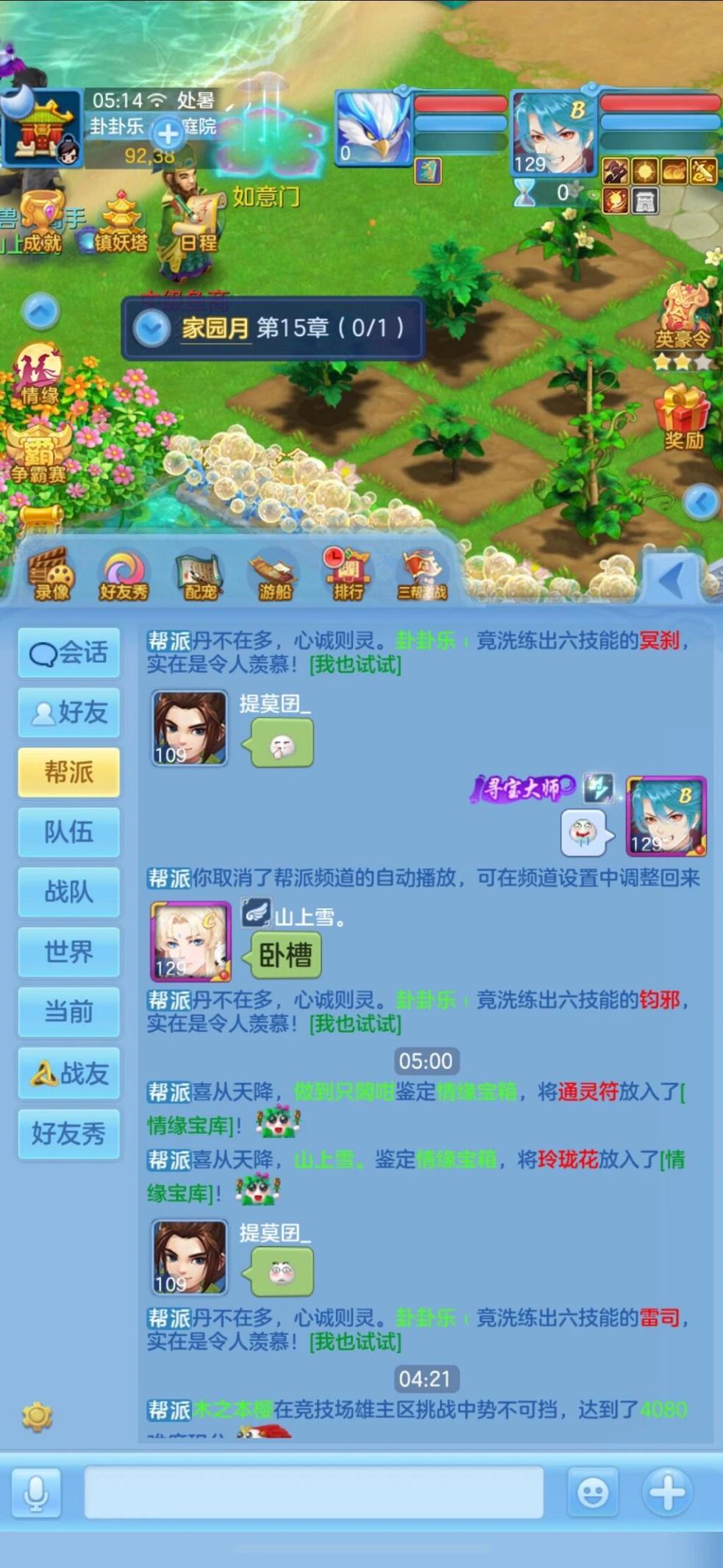The image size is (723, 1568).
Task: Open the plus attachment menu
Action: [x=667, y=1492]
